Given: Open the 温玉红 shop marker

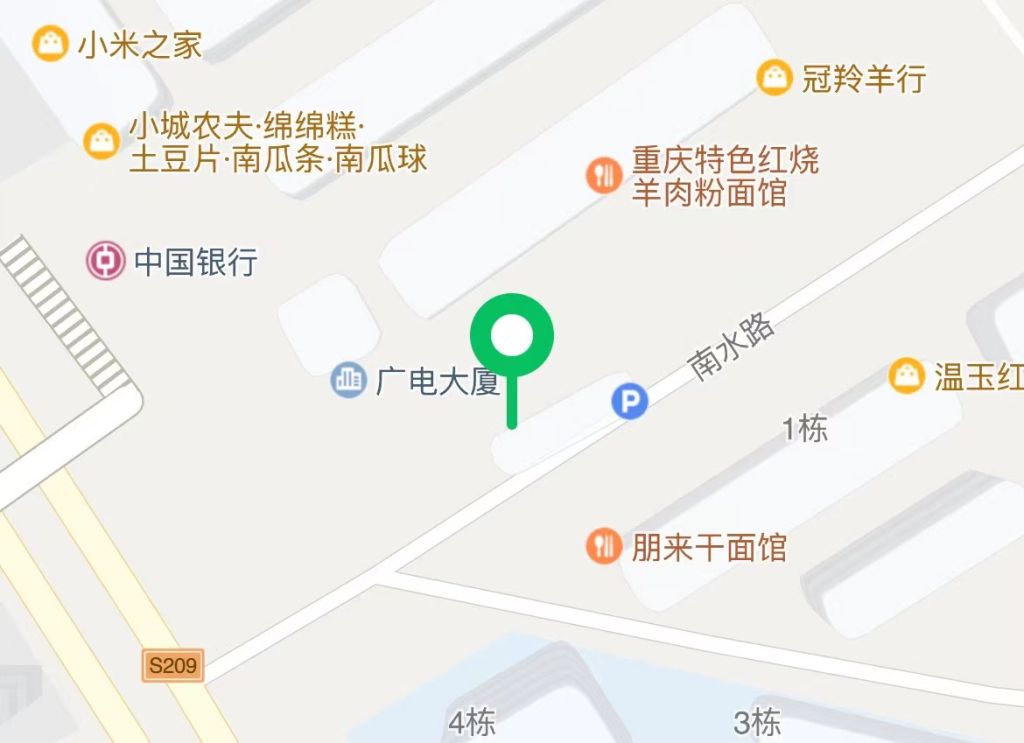Looking at the screenshot, I should 907,376.
